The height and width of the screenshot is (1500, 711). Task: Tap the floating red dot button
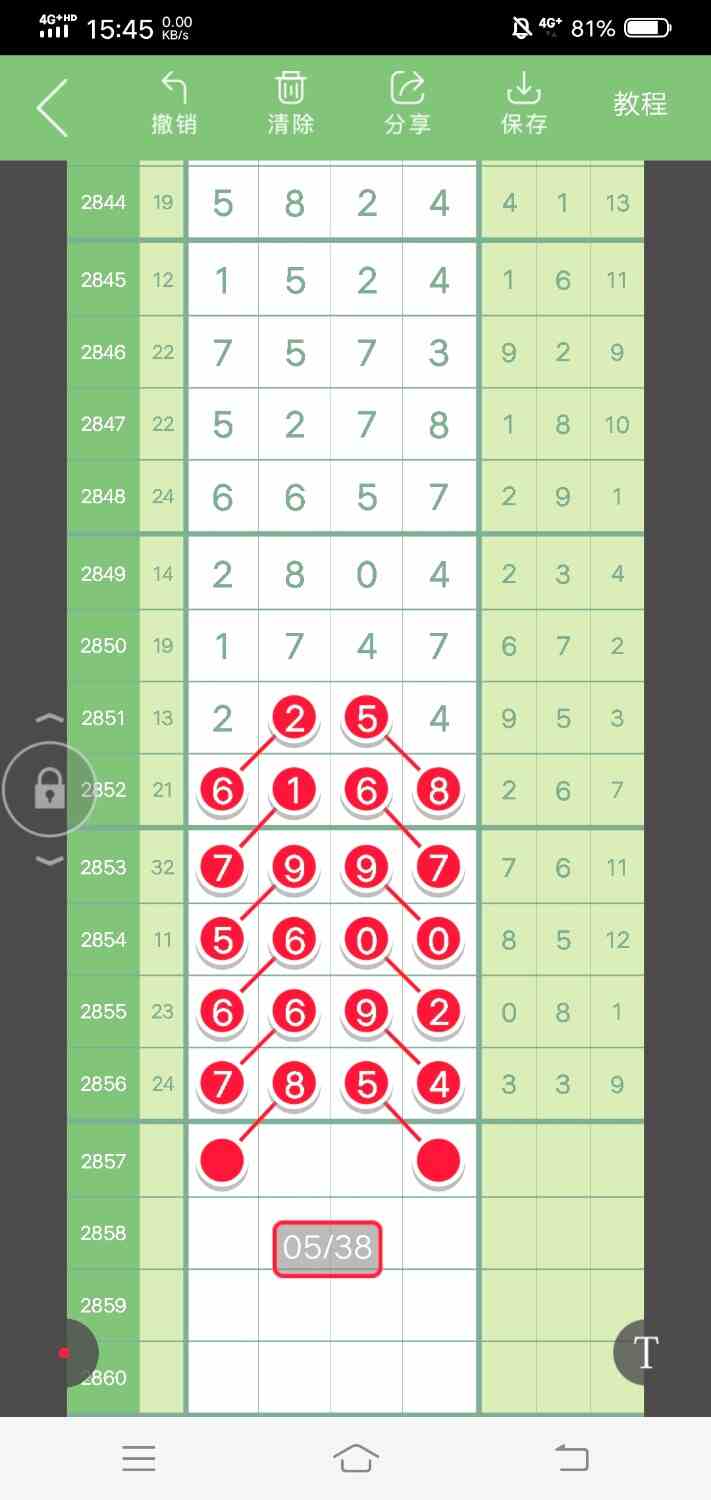(65, 1353)
